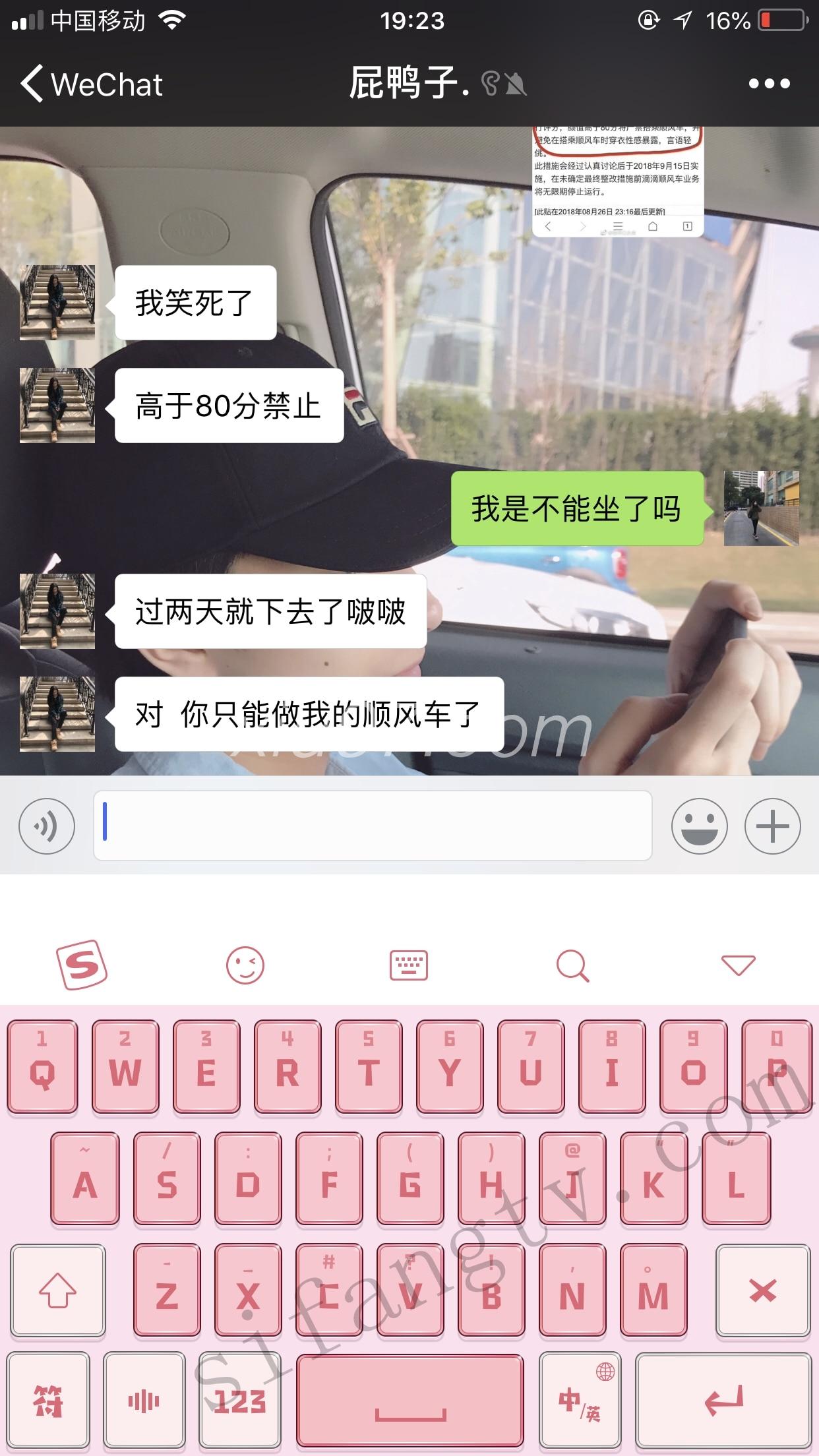Tap the backspace delete key
Screen dimensions: 819x1456
[763, 1291]
